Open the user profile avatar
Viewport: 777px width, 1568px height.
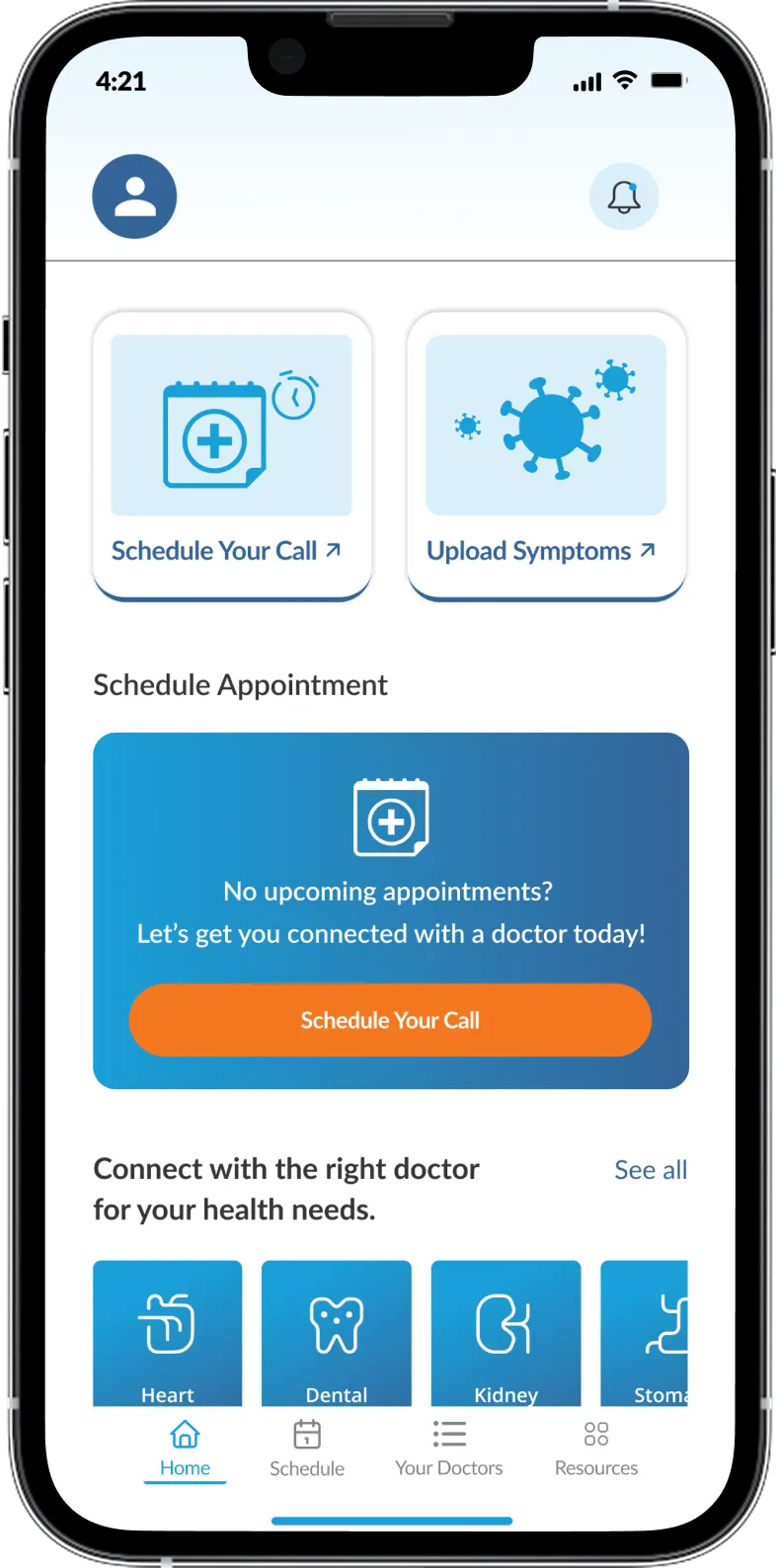coord(134,196)
